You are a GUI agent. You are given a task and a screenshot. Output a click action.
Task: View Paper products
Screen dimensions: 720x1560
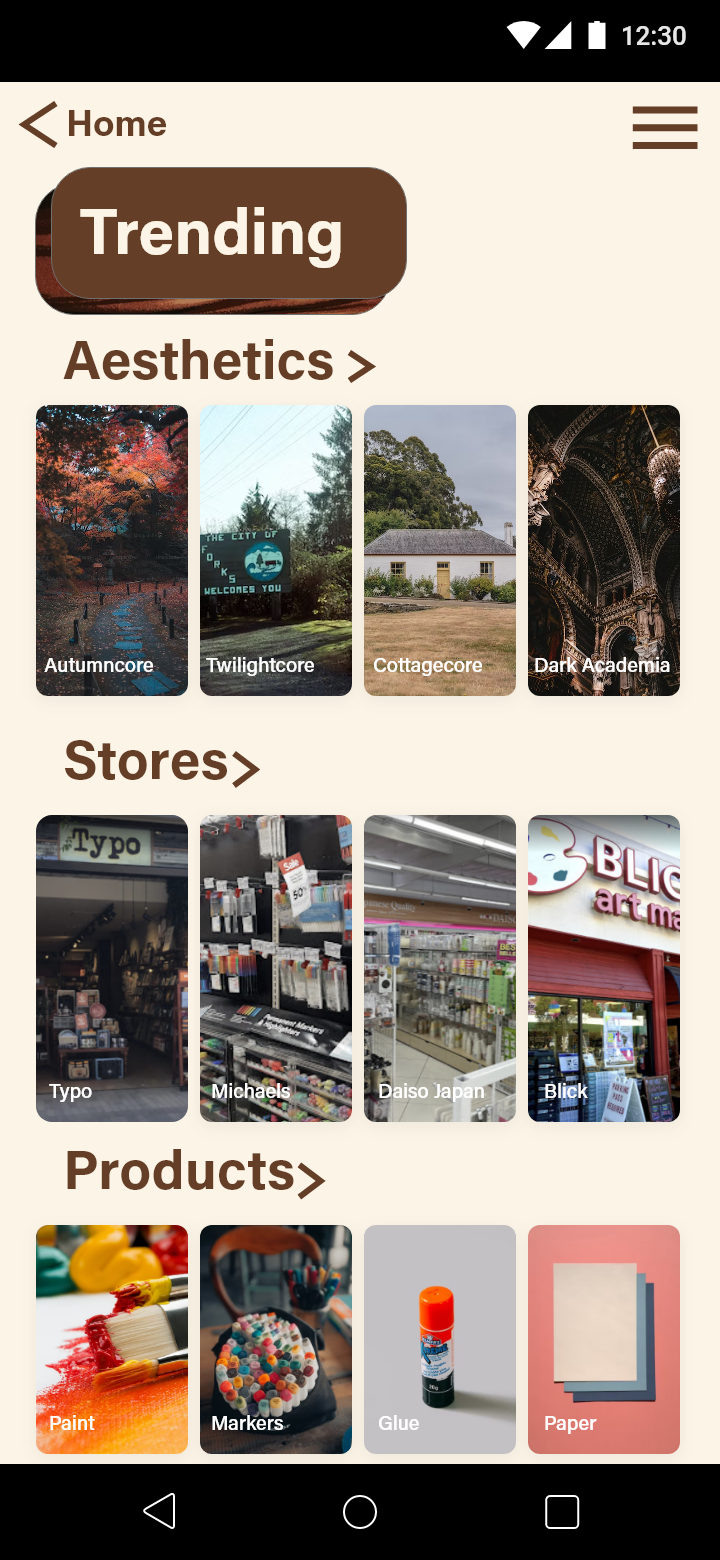tap(604, 1339)
